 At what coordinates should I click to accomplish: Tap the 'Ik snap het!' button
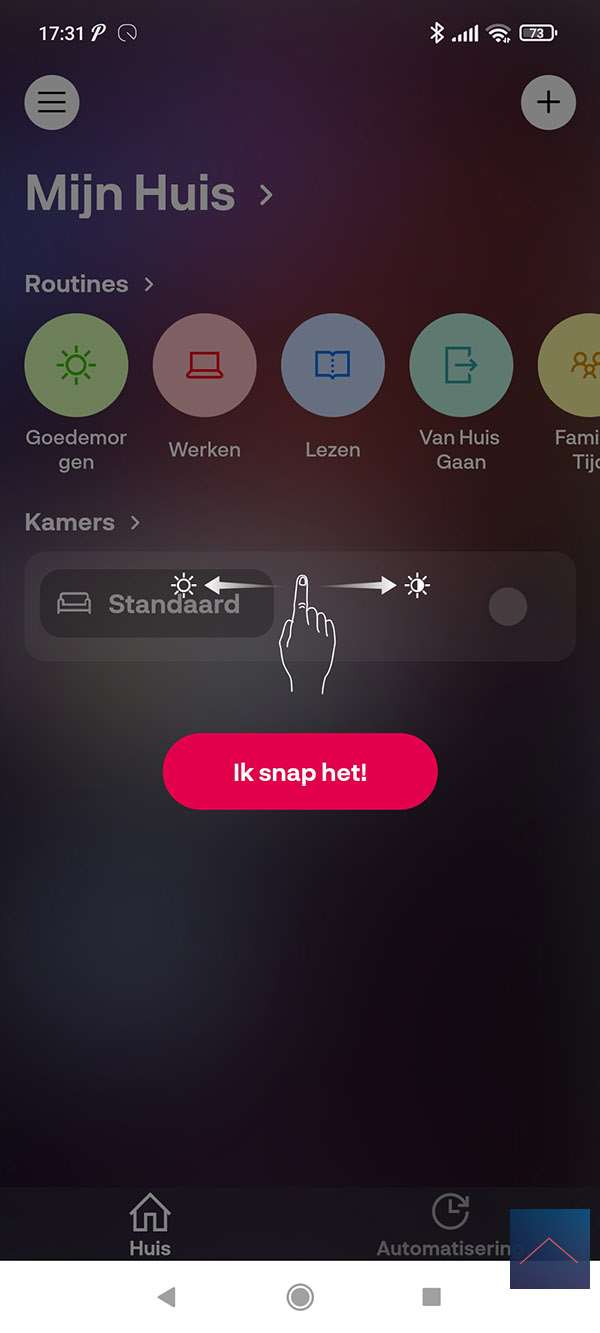click(300, 771)
